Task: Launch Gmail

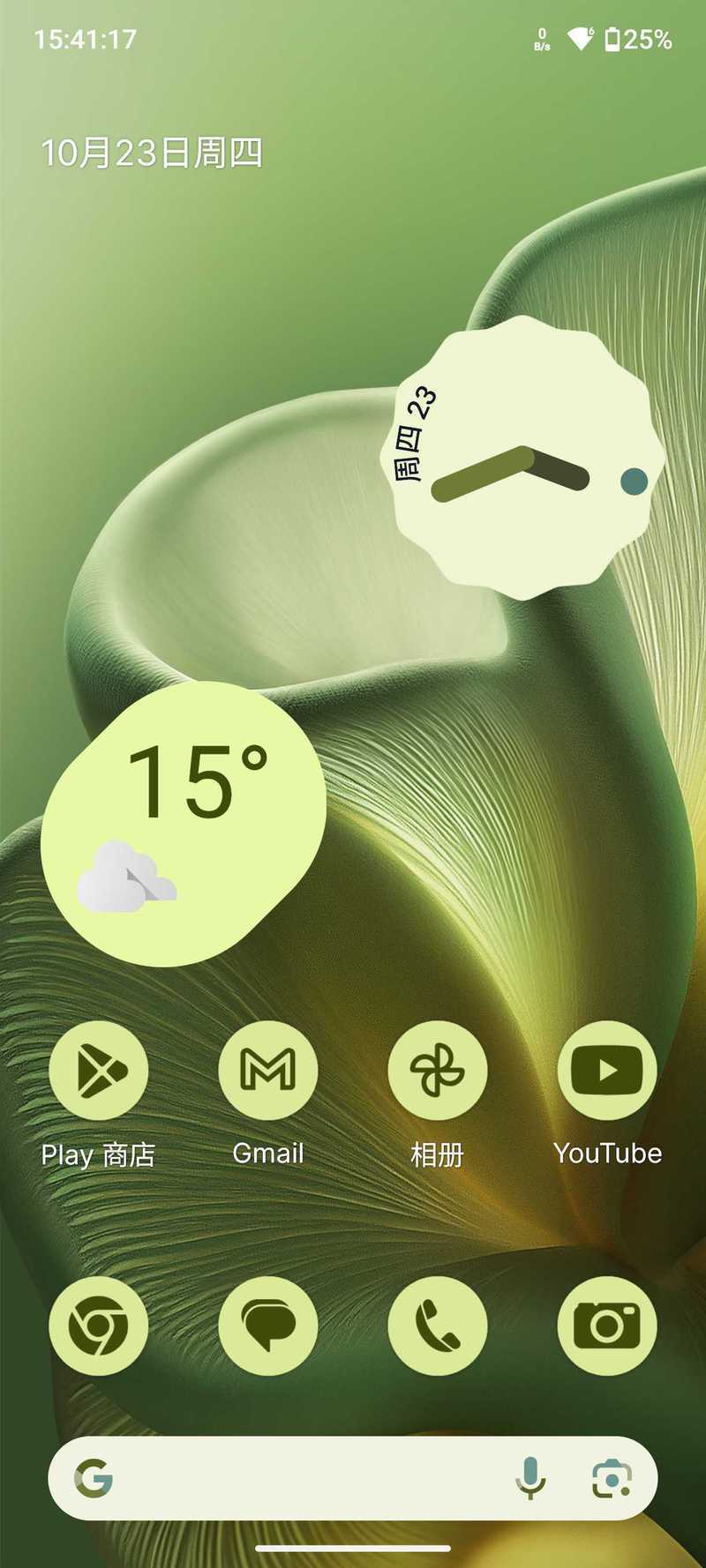Action: [x=267, y=1071]
